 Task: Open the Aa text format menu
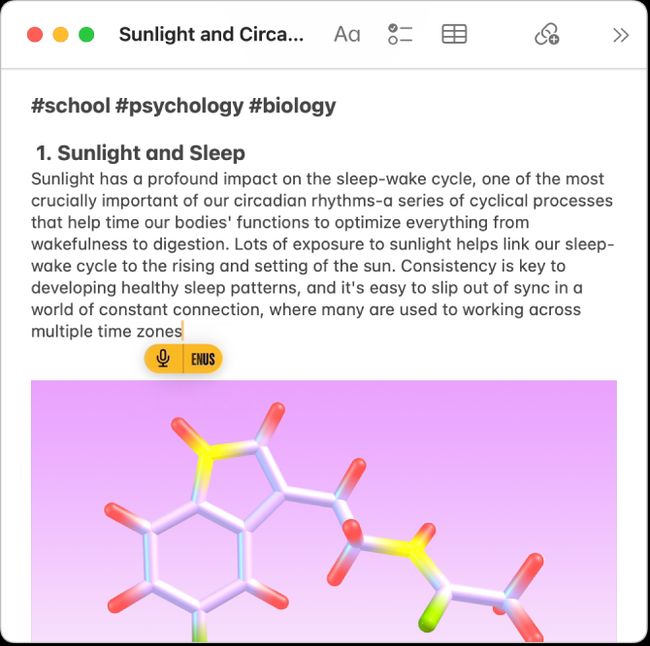(x=347, y=35)
